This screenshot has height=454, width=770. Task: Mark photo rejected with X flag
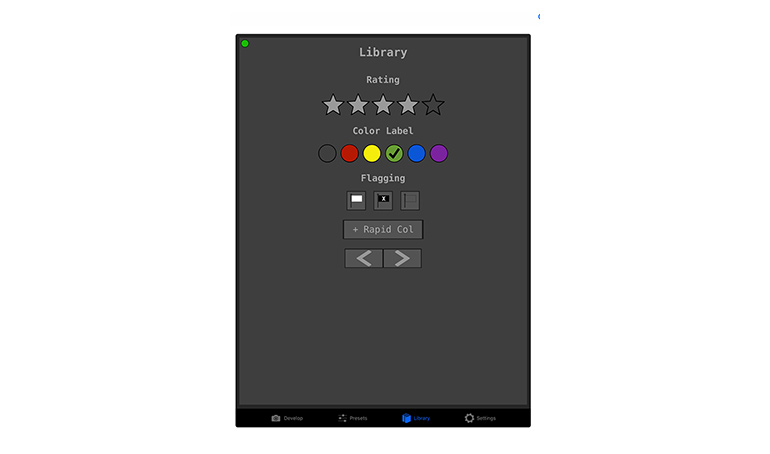pos(383,200)
